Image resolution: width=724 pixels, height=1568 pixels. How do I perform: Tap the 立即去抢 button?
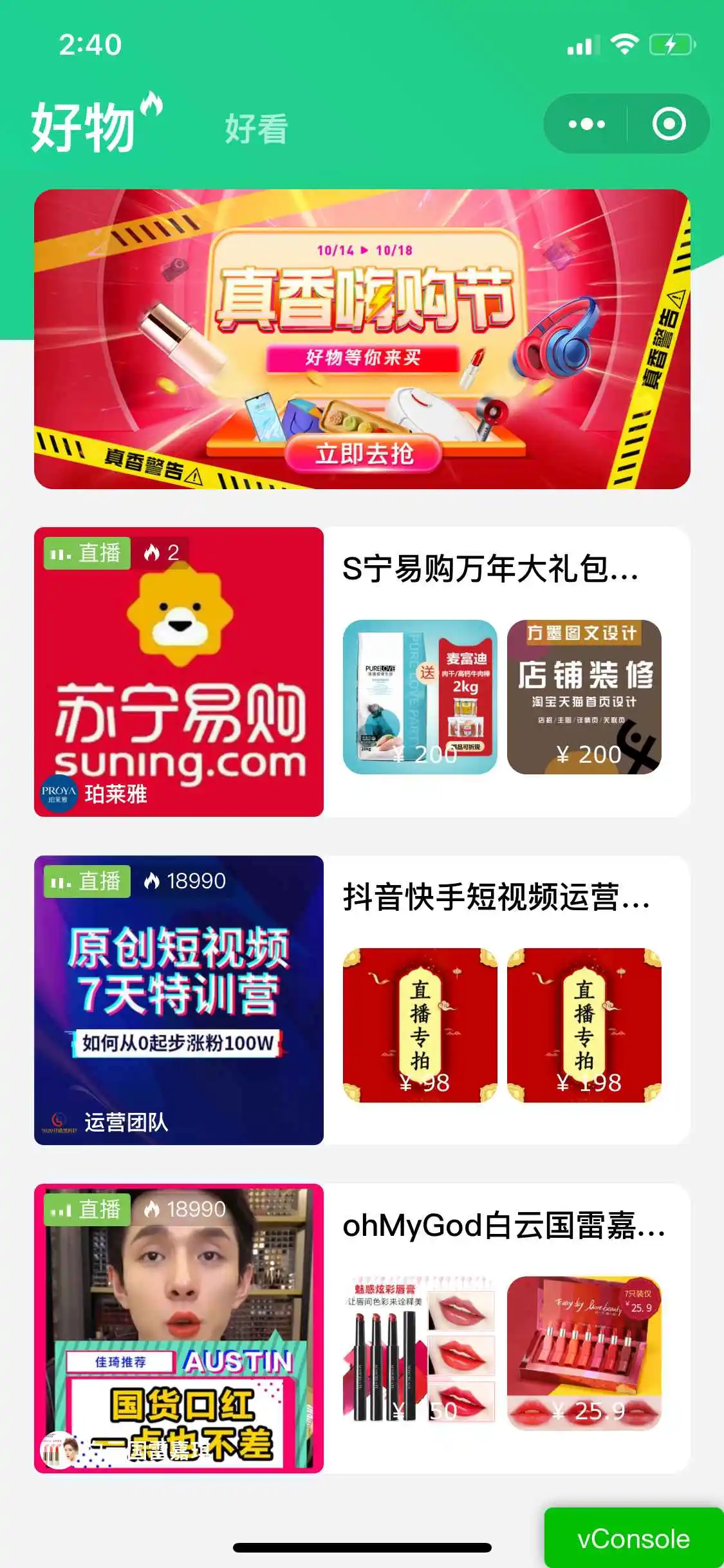363,453
